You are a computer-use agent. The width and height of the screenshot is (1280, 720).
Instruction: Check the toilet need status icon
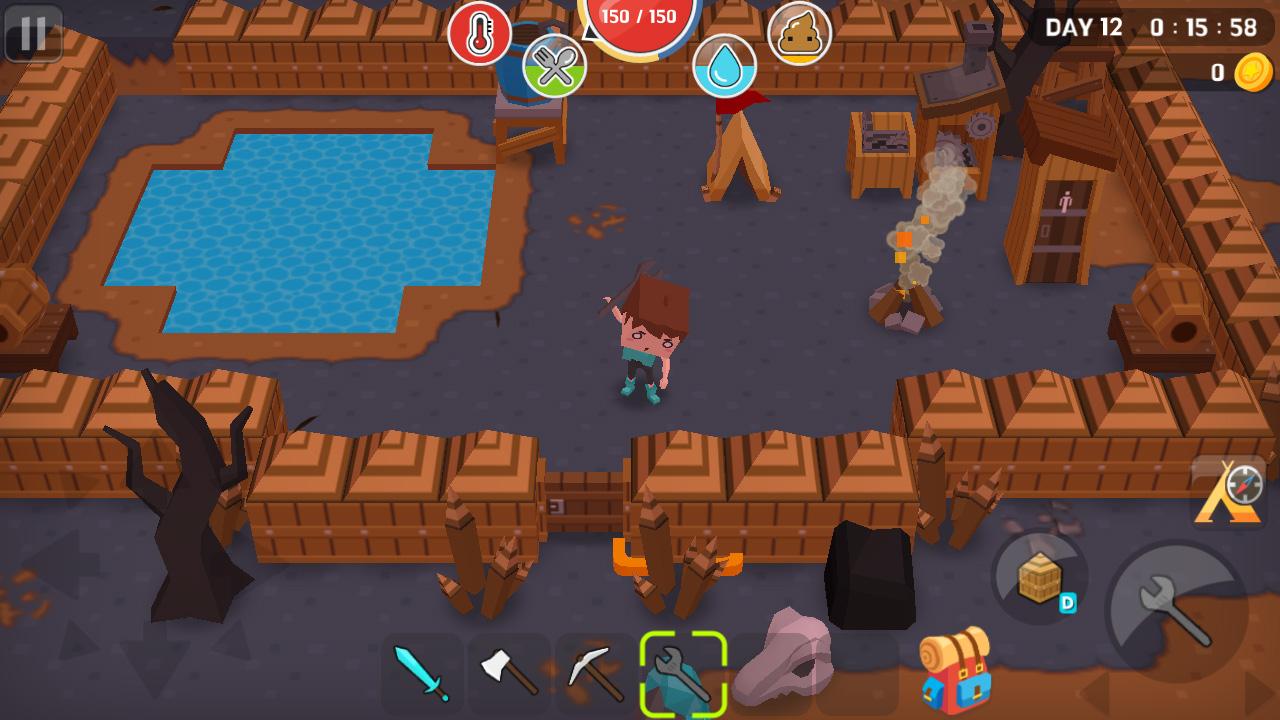(x=799, y=34)
